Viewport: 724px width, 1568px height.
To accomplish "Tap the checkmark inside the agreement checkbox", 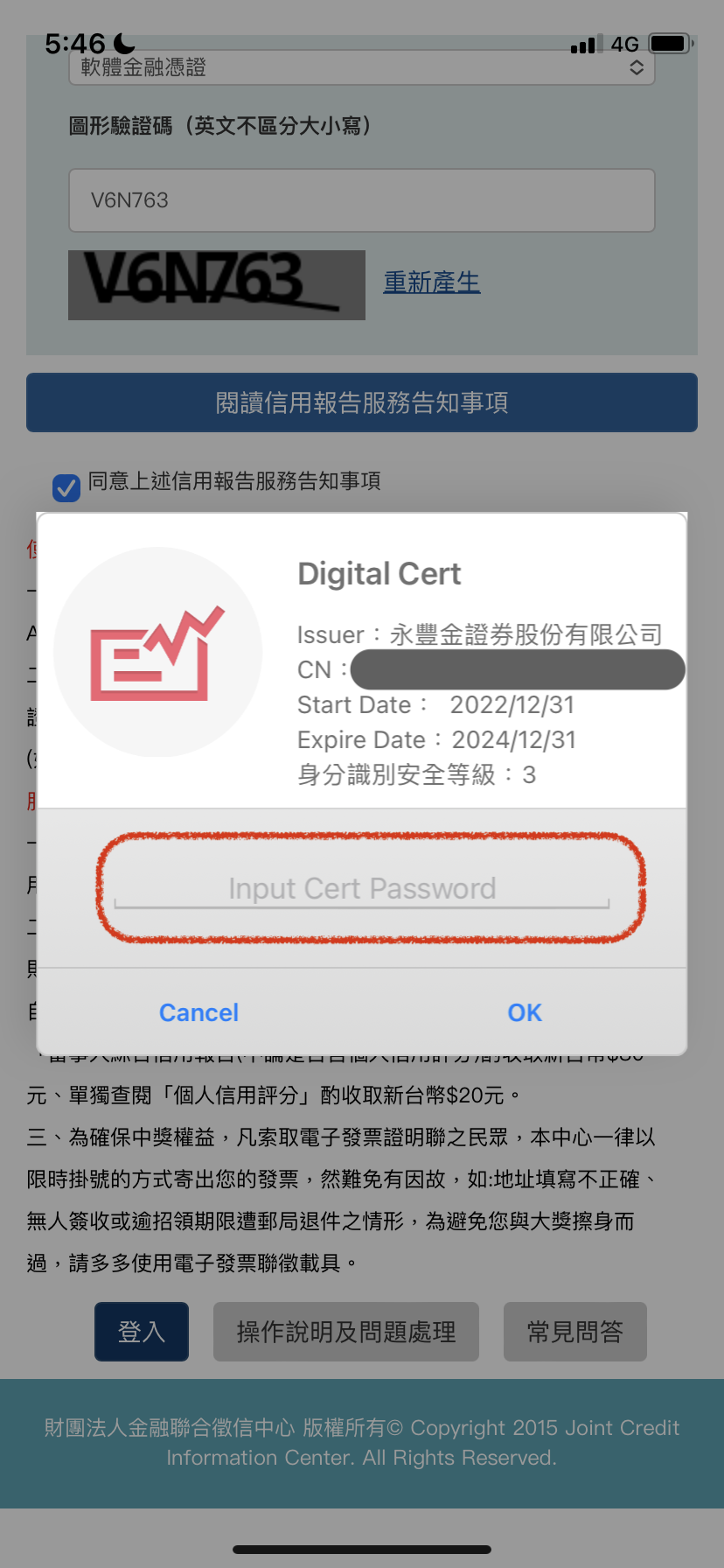I will [66, 488].
